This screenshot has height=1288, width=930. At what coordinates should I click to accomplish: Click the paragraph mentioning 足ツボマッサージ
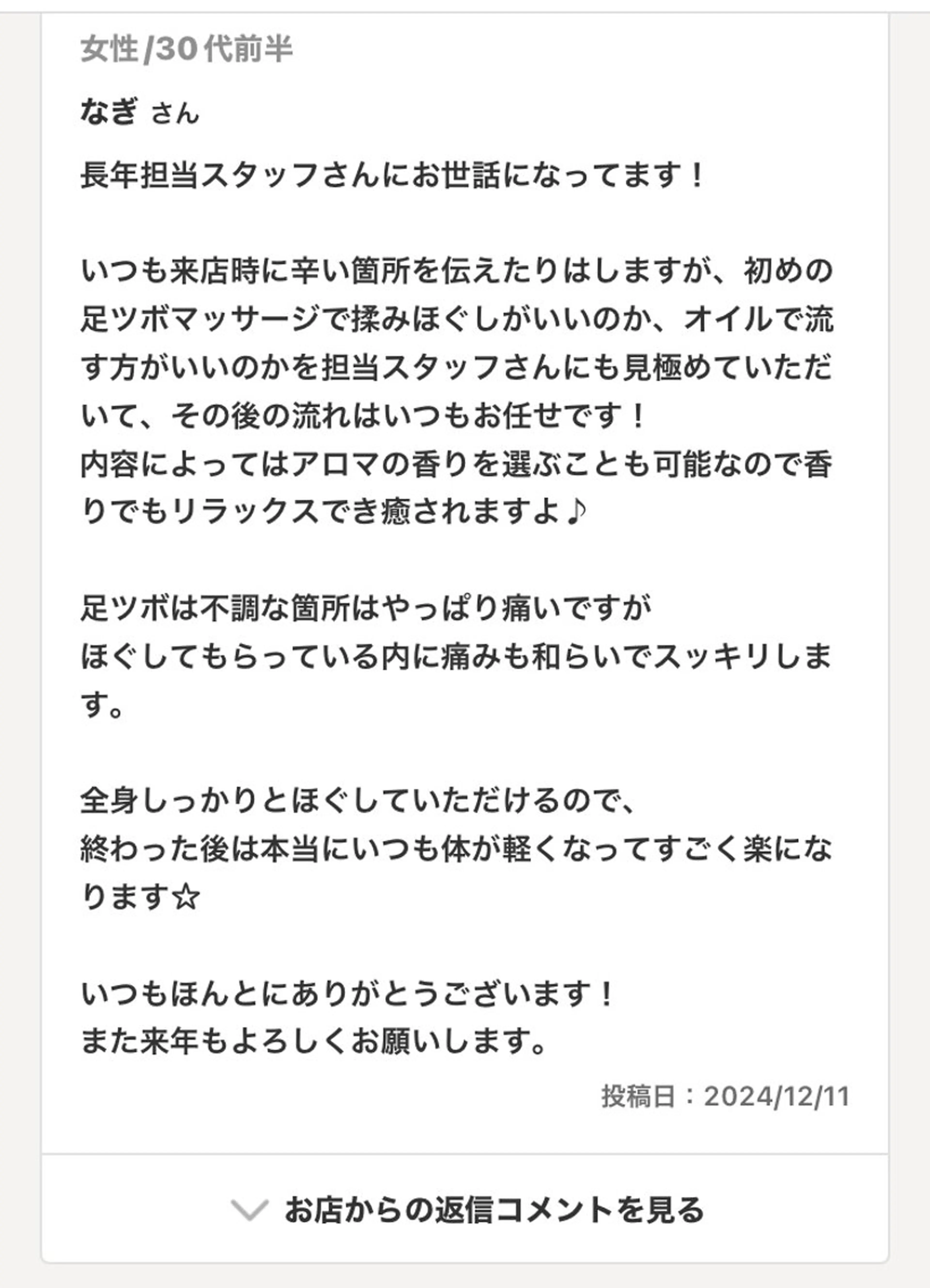[455, 321]
